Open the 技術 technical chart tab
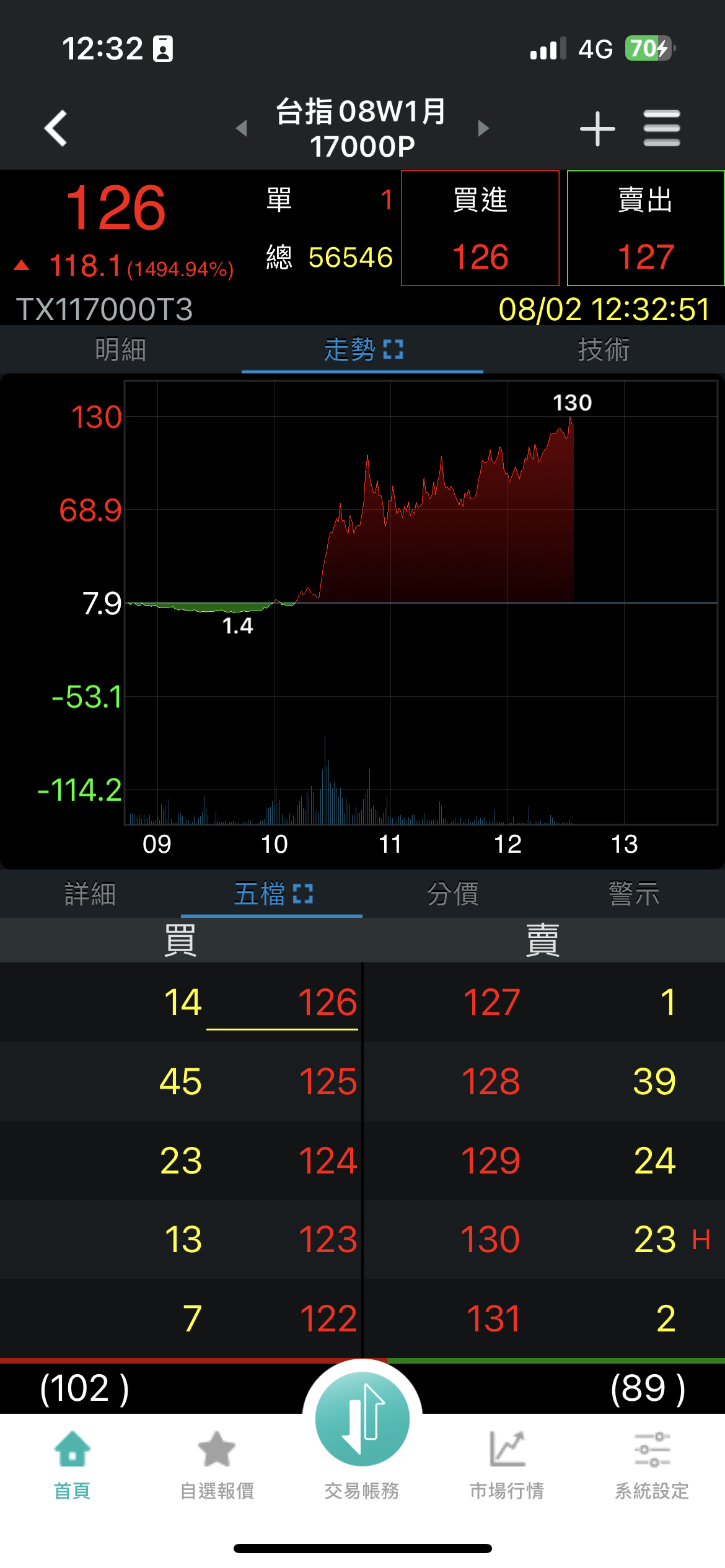725x1568 pixels. coord(604,349)
